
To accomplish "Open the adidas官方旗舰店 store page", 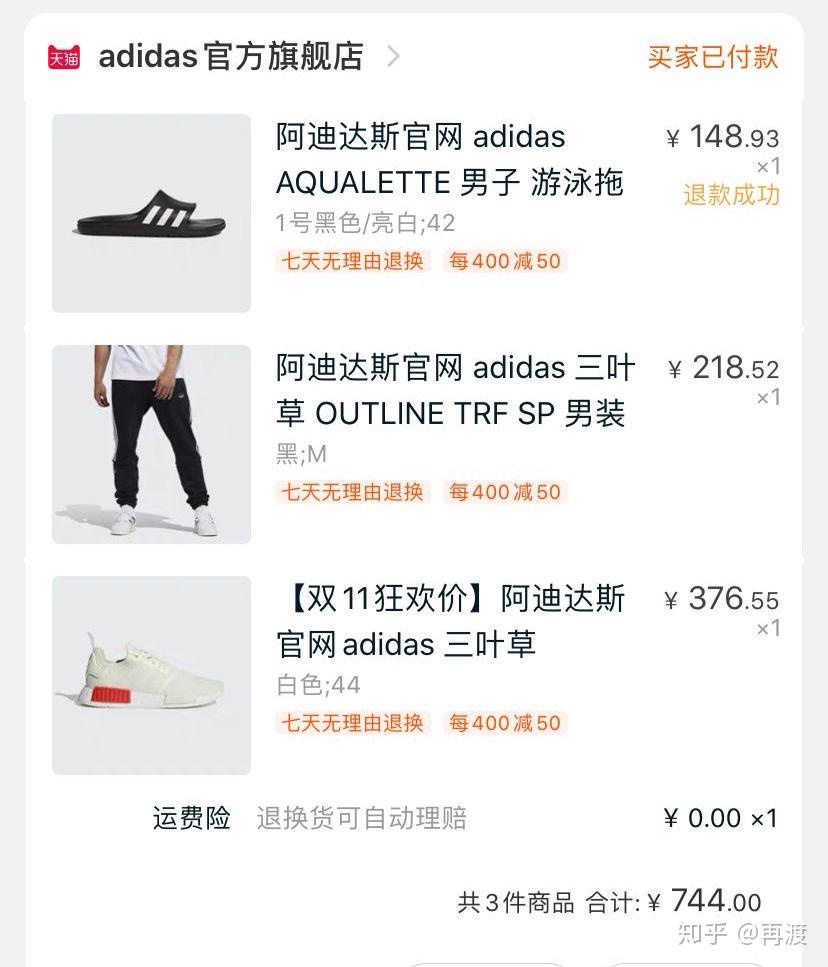I will click(x=231, y=57).
